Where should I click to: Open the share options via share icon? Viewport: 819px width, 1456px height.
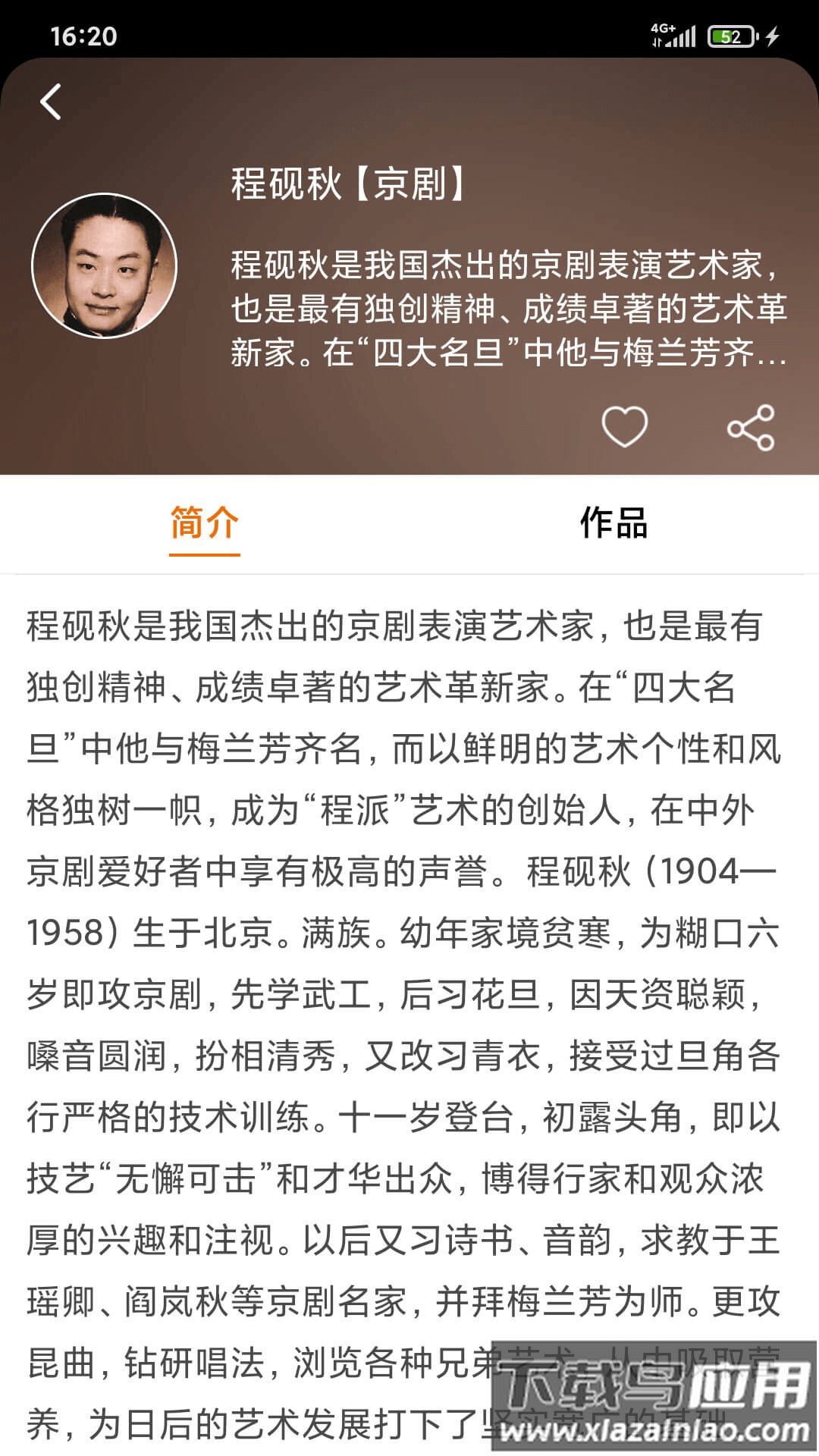click(x=750, y=429)
